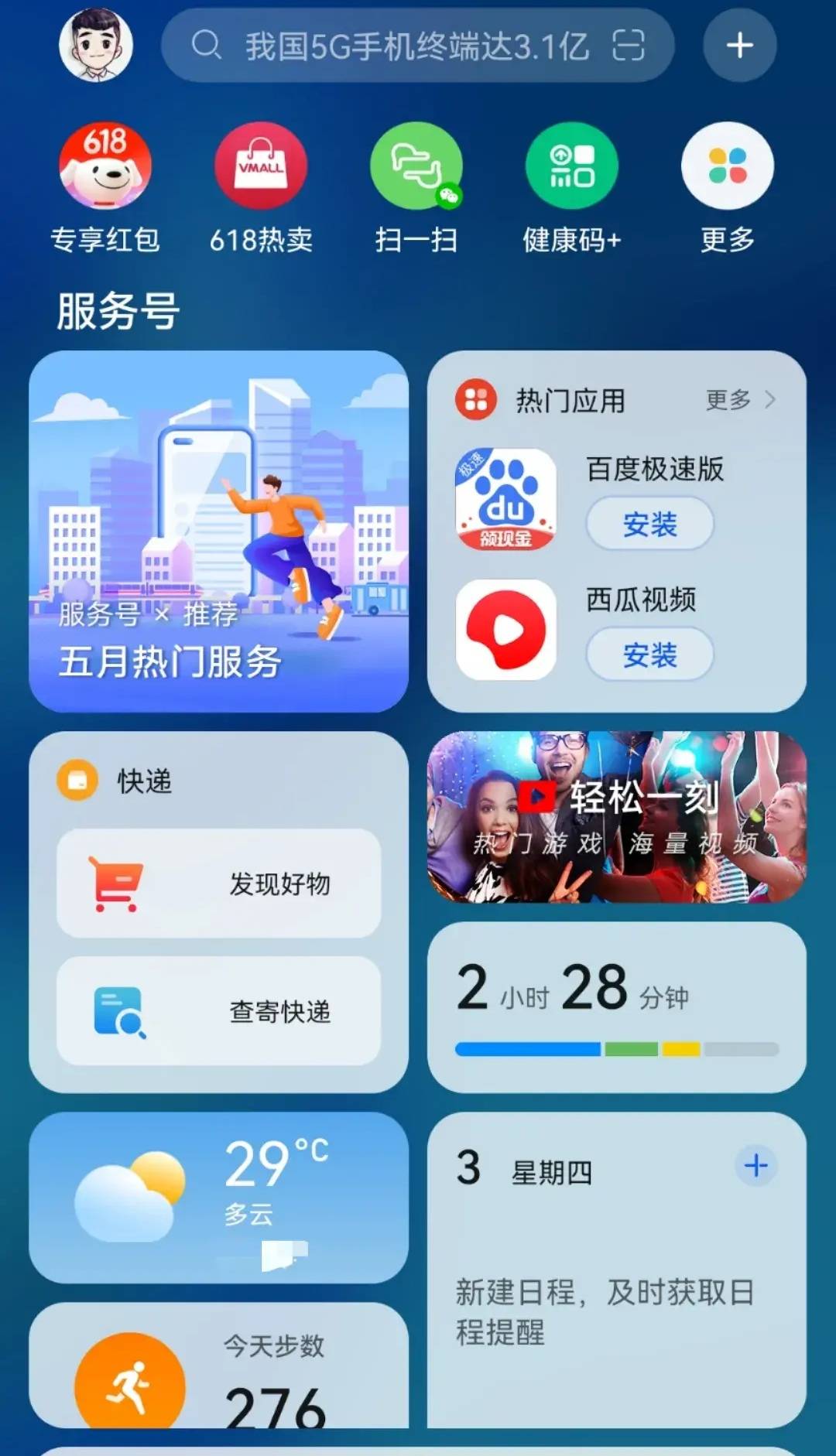836x1456 pixels.
Task: Open the 轻松一刻 banner
Action: 617,817
